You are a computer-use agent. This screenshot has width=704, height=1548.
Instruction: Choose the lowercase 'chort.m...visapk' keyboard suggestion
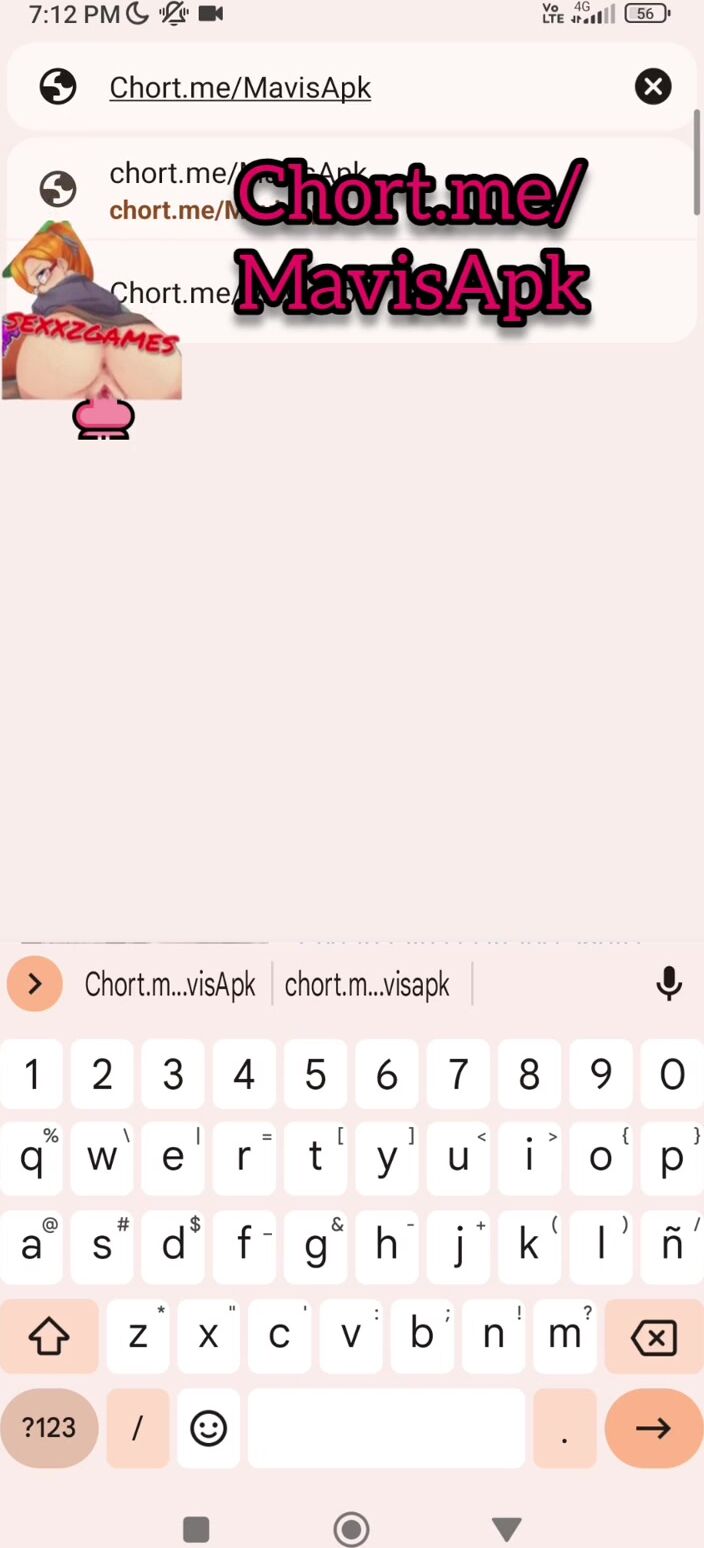click(367, 985)
